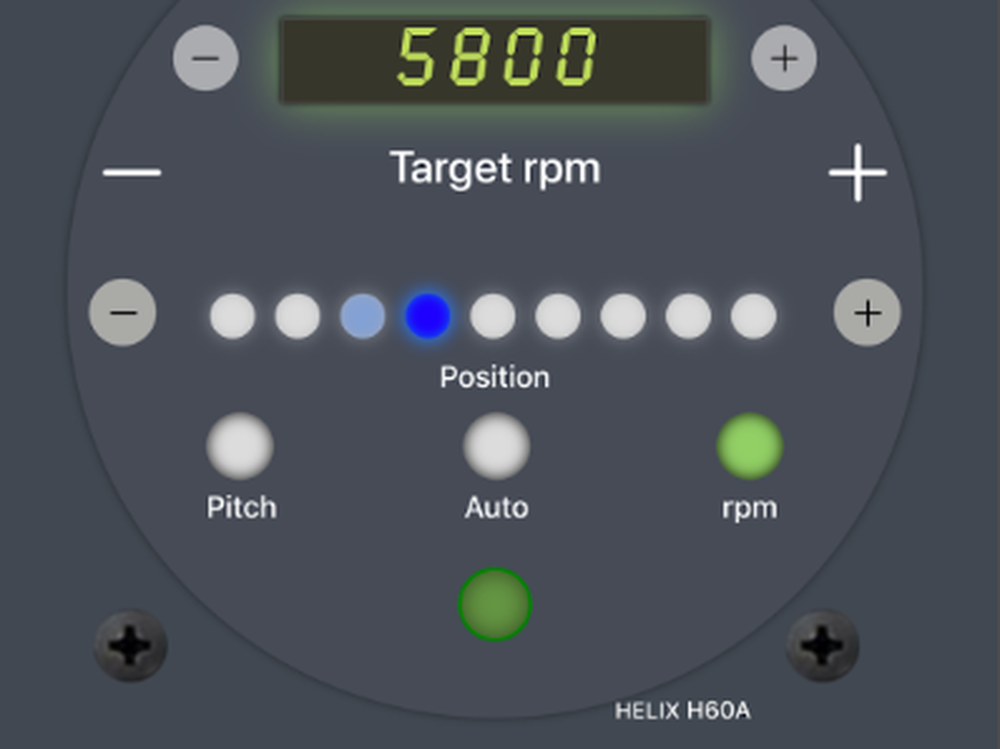The image size is (1000, 749).
Task: Tap the minus button beside Position dots
Action: (x=123, y=313)
